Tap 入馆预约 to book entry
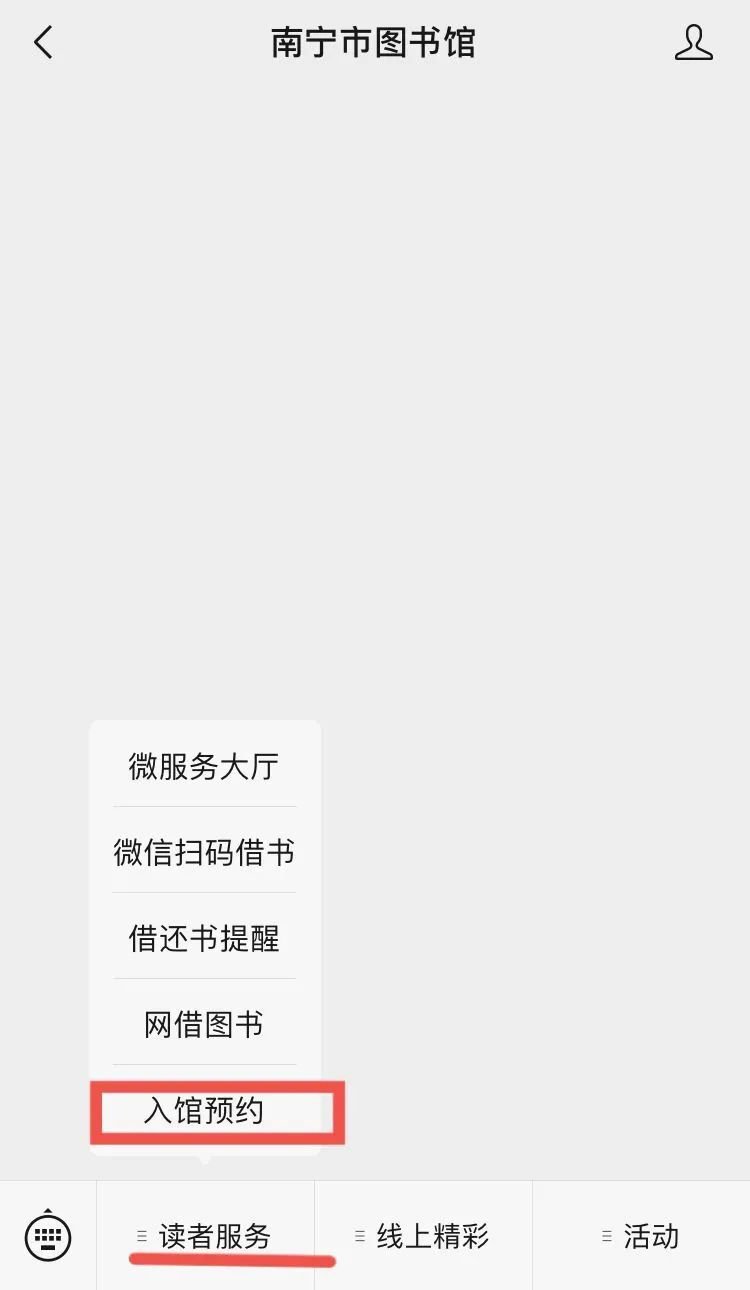Screen dimensions: 750x1290 point(204,1110)
